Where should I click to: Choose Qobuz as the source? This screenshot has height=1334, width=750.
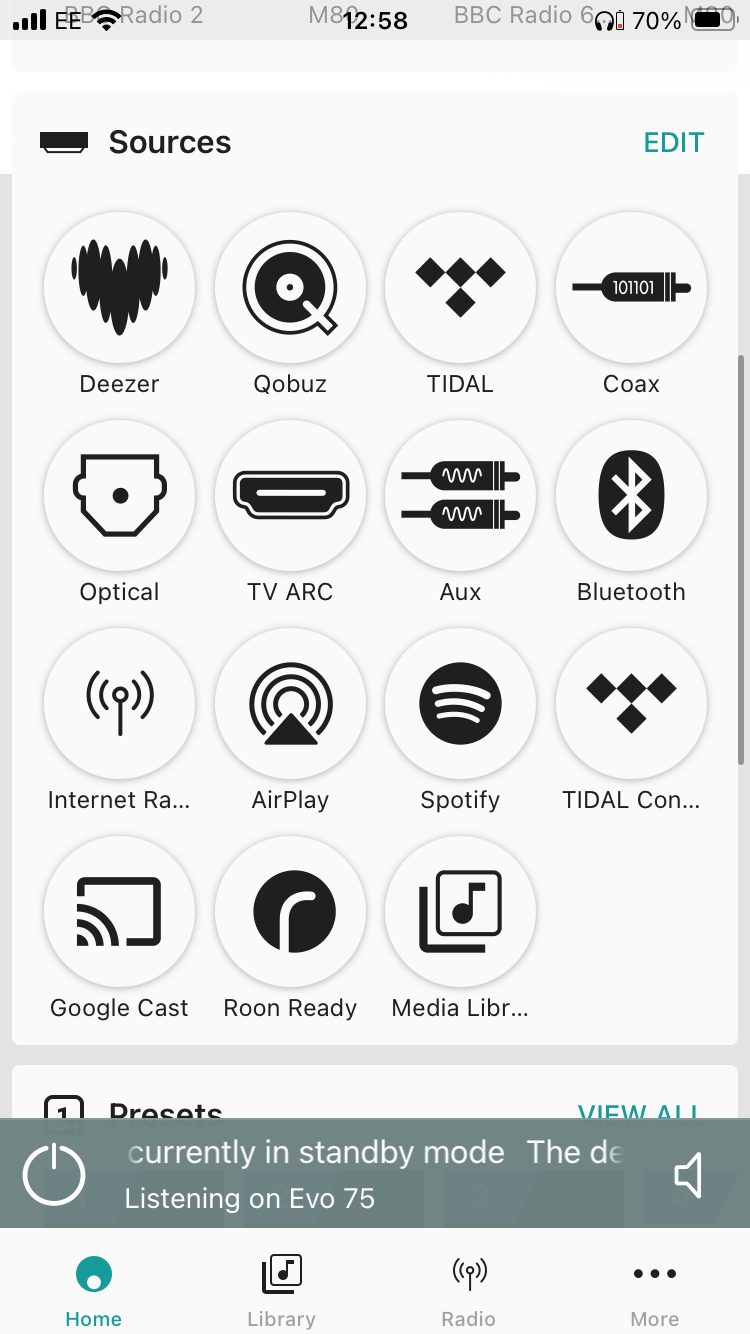(x=290, y=288)
